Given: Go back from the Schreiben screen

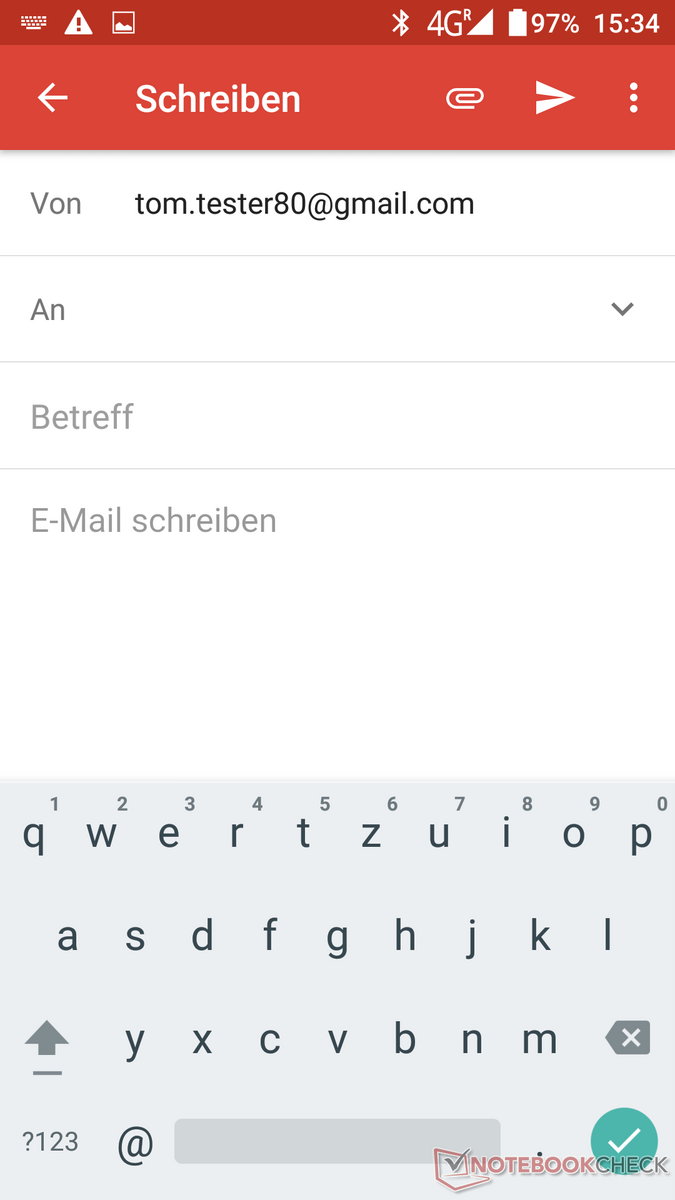Looking at the screenshot, I should click(x=53, y=98).
